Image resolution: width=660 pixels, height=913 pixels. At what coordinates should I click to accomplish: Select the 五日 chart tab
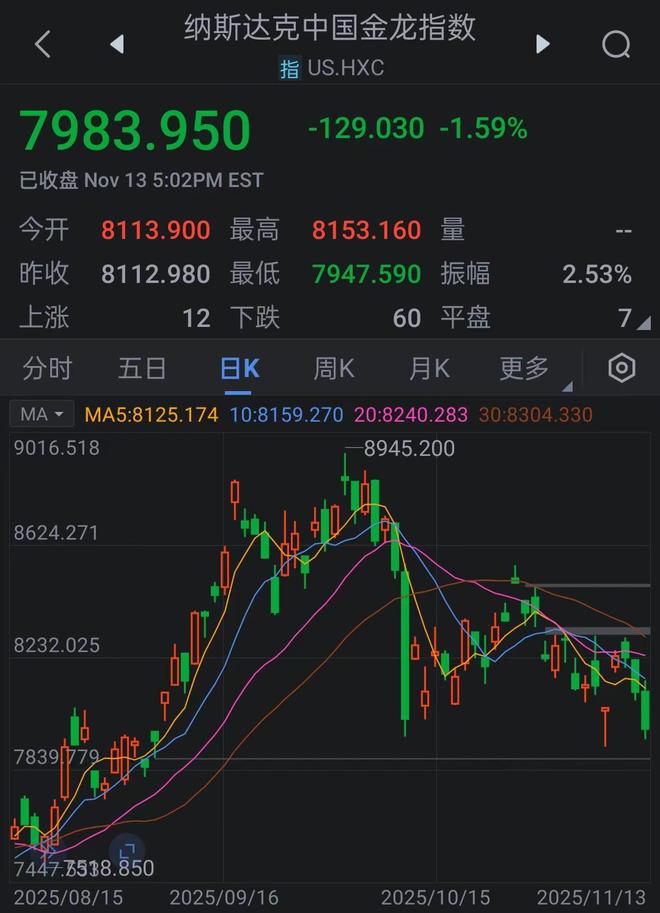tap(142, 368)
